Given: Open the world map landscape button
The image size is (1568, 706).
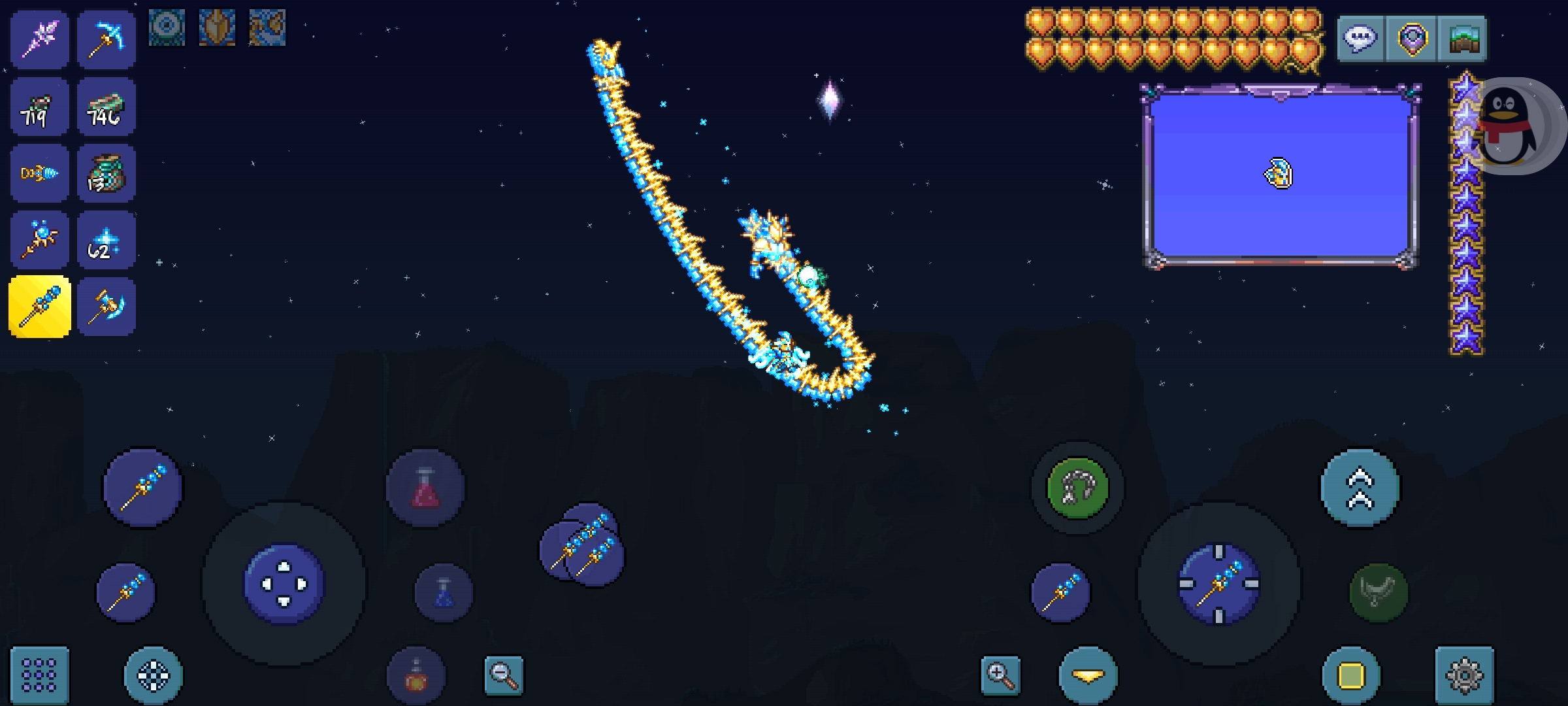Looking at the screenshot, I should click(1463, 39).
